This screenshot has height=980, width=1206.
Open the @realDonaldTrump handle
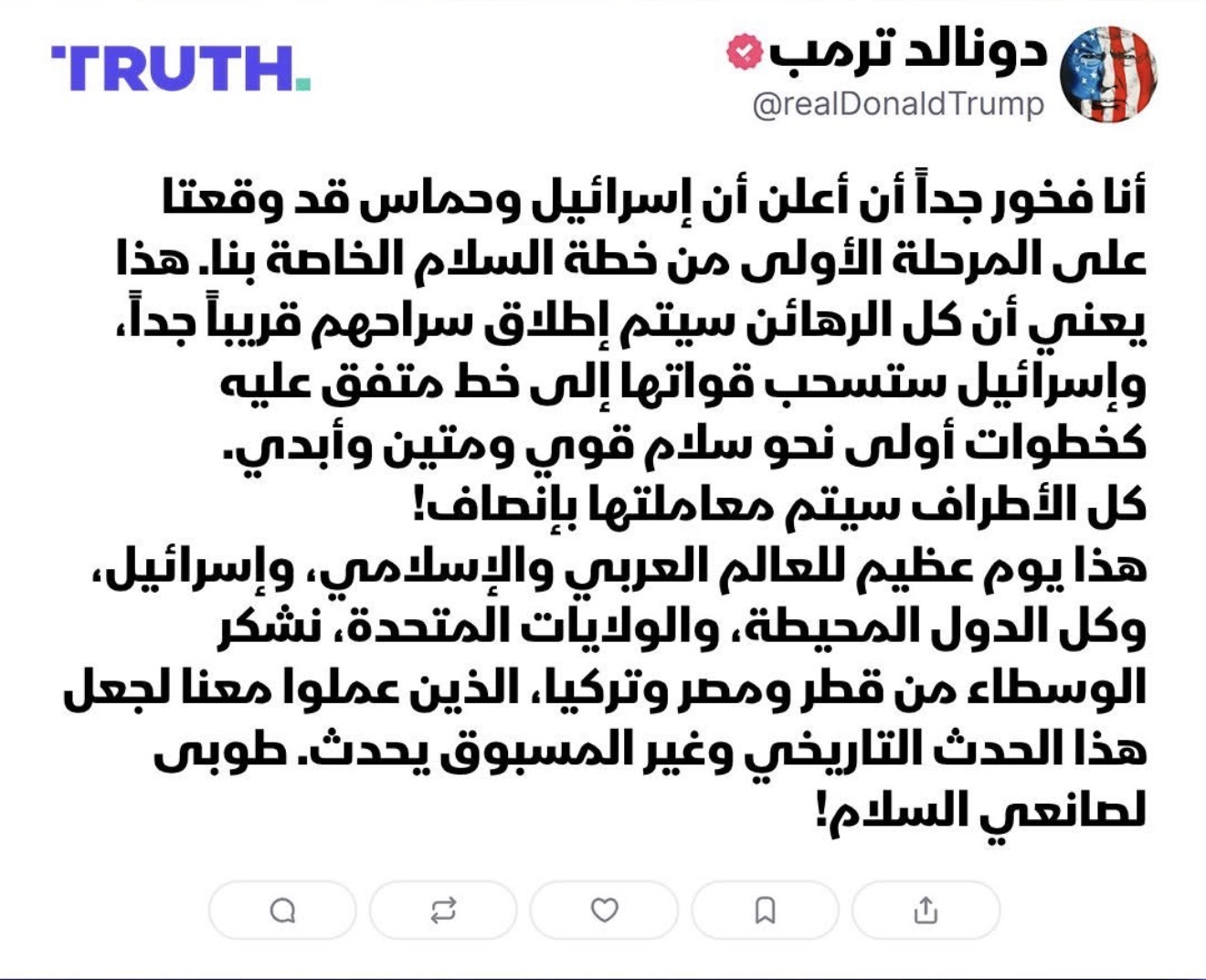(897, 104)
